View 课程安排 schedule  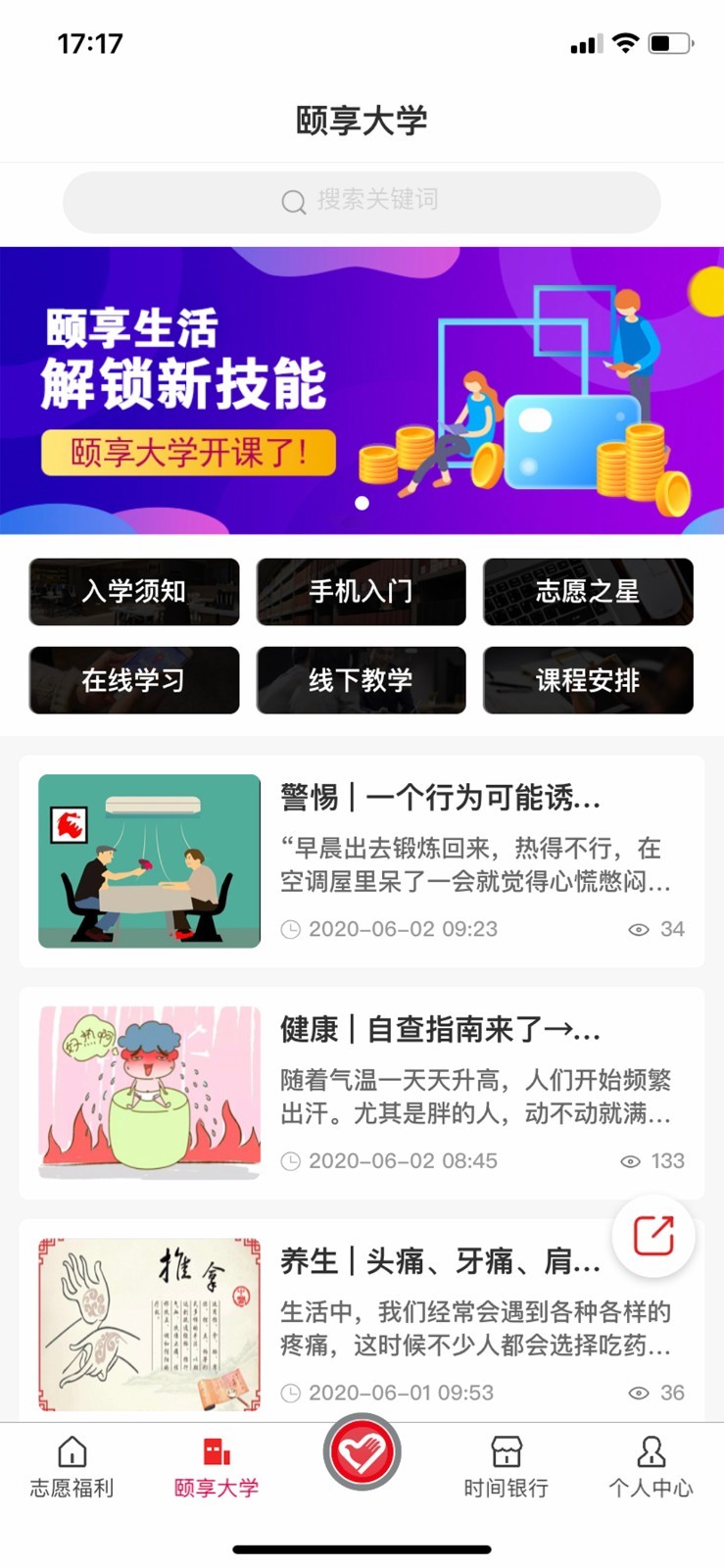click(588, 680)
